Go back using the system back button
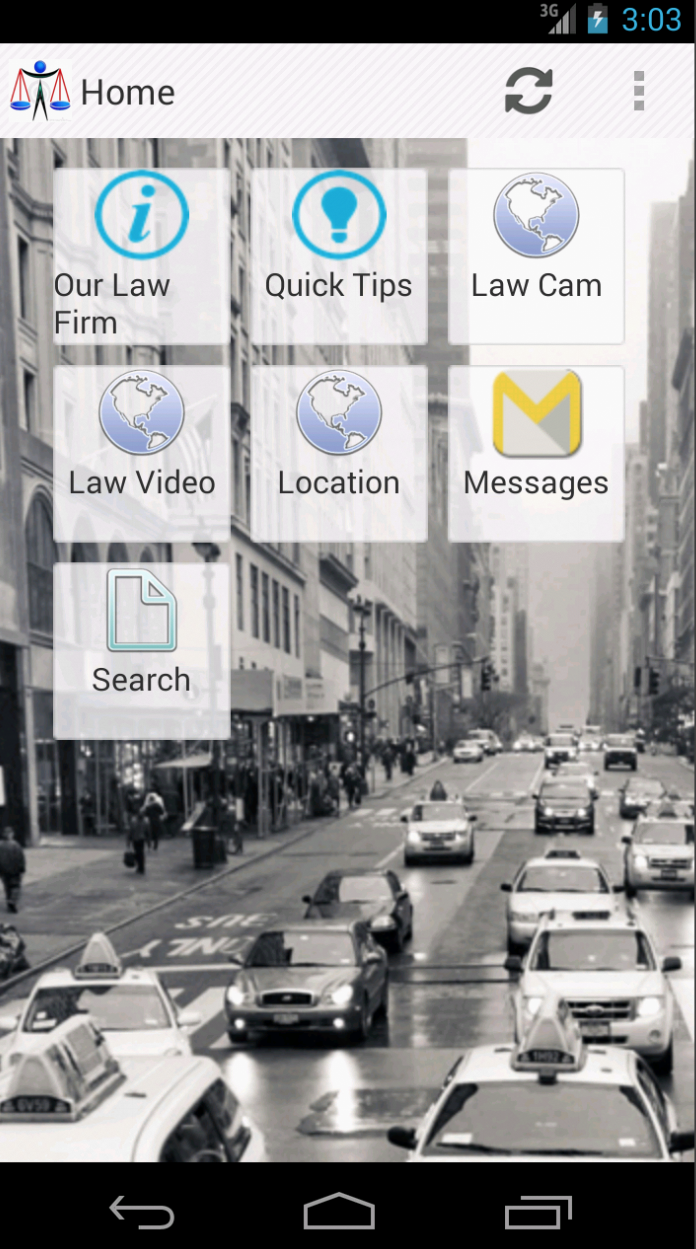The width and height of the screenshot is (696, 1249). pos(142,1213)
